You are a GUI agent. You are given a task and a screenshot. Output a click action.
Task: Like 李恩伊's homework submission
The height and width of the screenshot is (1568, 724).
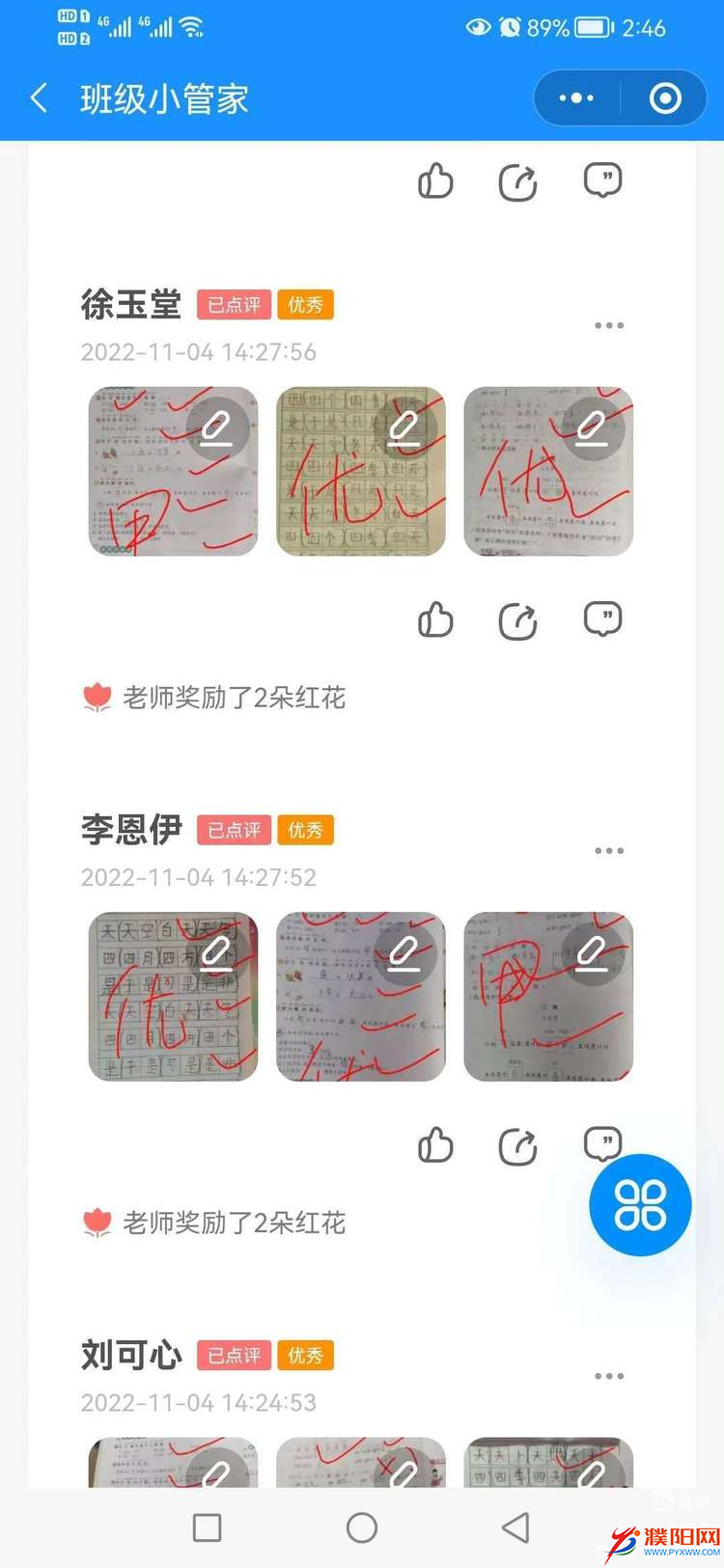point(435,1146)
